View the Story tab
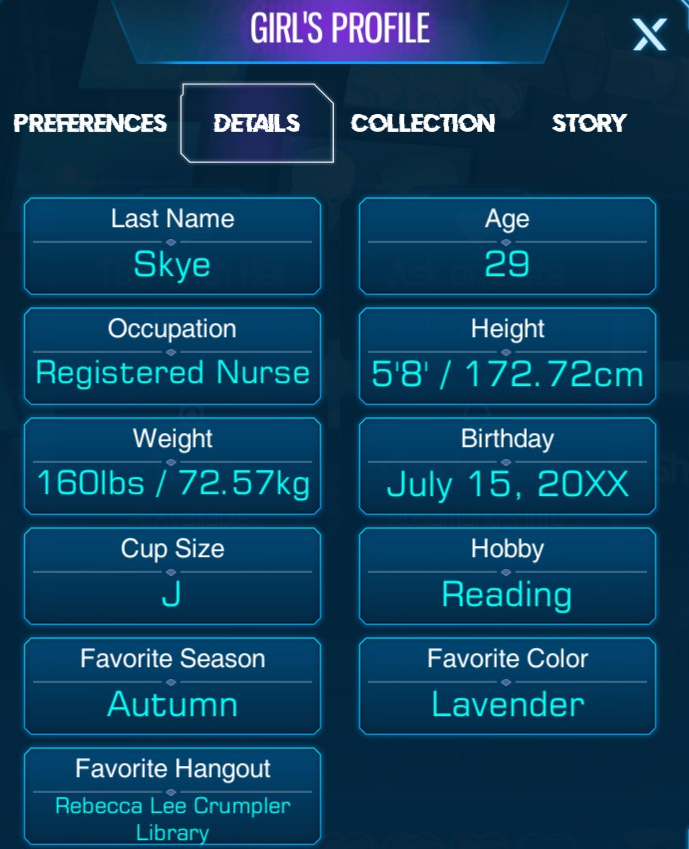Image resolution: width=689 pixels, height=849 pixels. pos(589,123)
